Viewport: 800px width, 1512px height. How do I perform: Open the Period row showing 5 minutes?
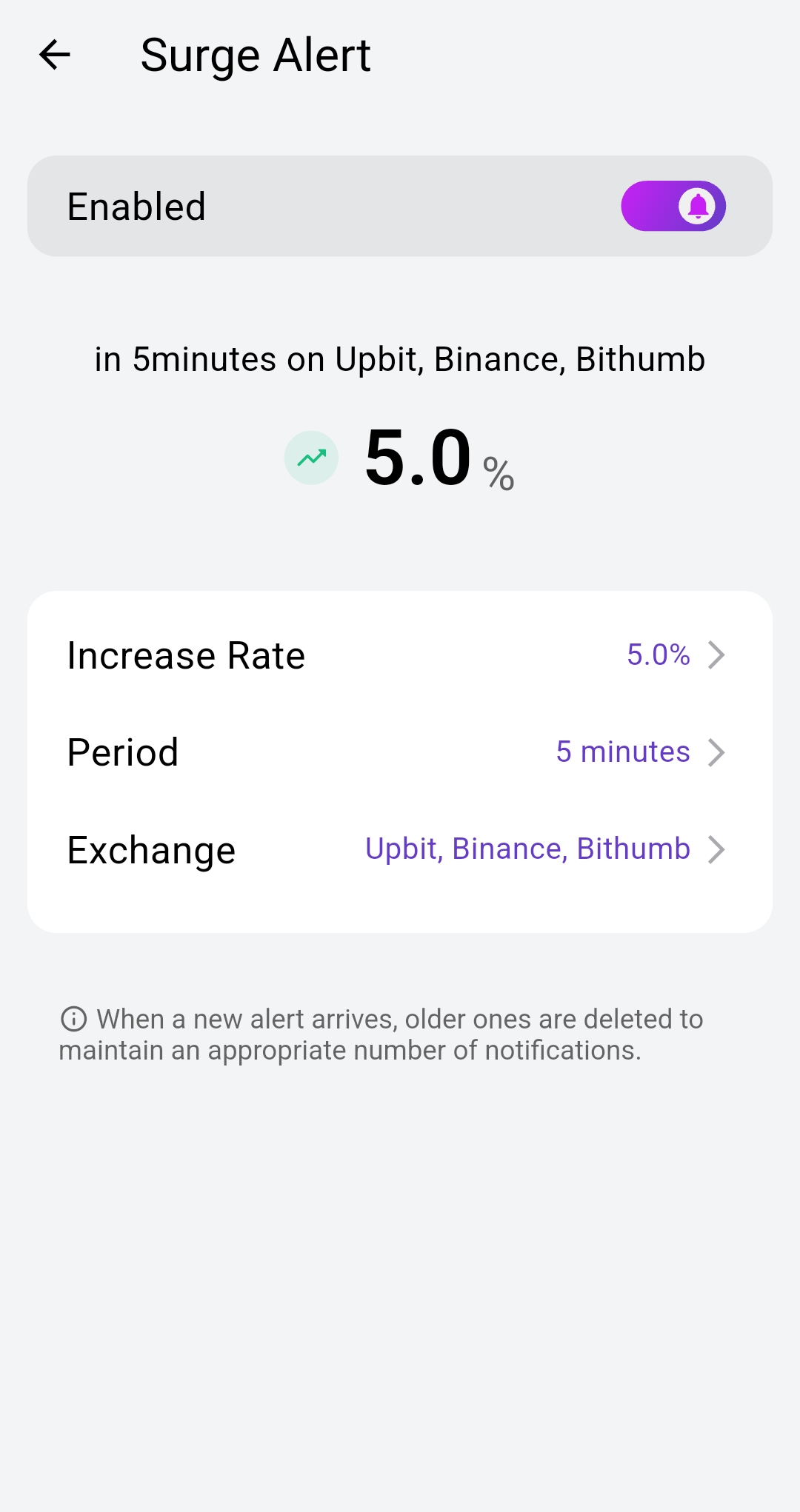point(400,752)
